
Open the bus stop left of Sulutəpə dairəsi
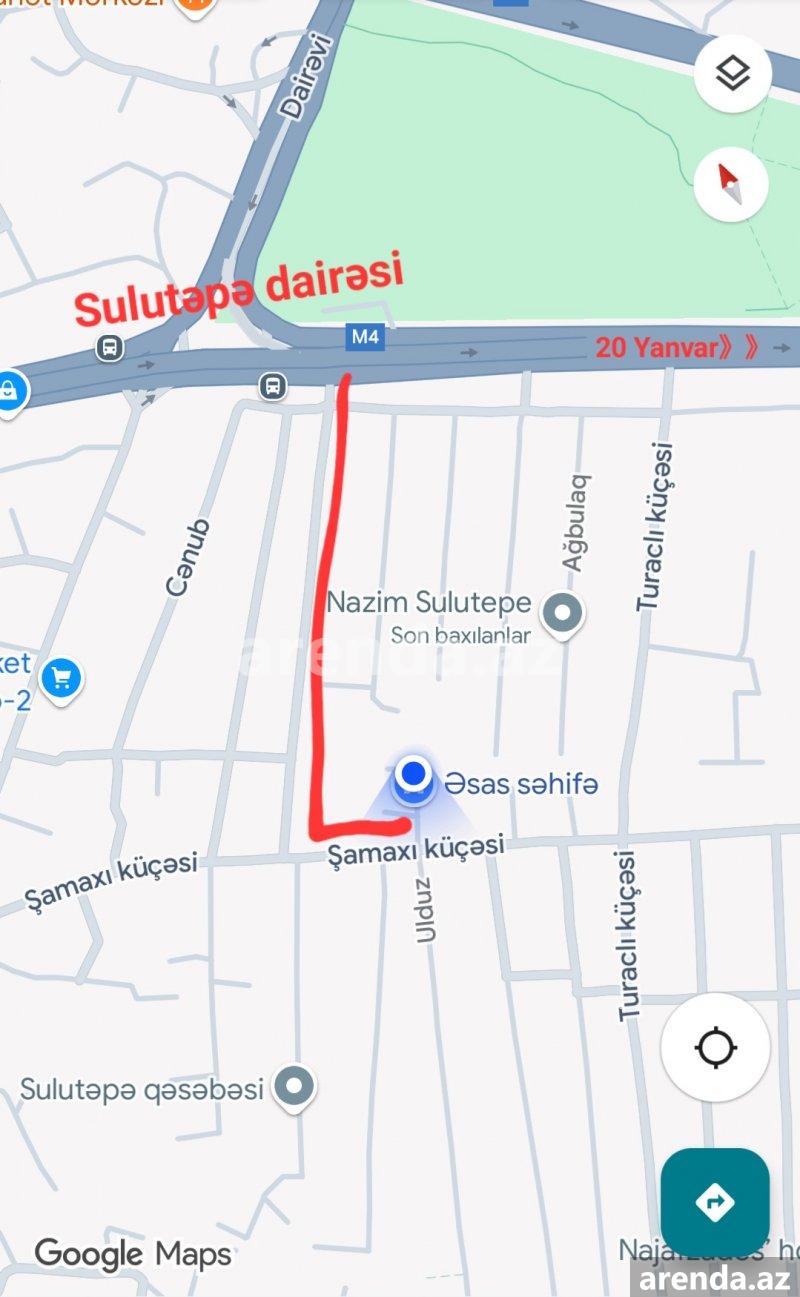(x=110, y=348)
